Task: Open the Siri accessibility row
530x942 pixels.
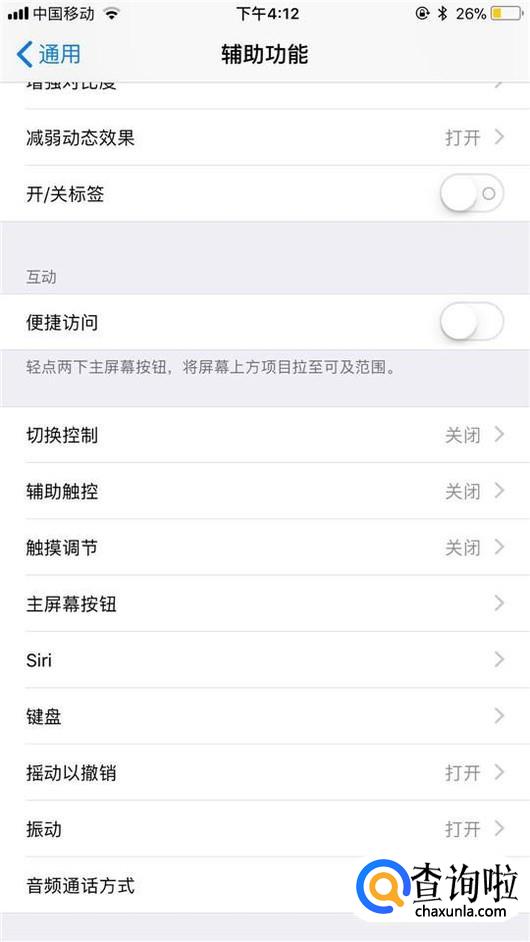Action: [x=265, y=660]
